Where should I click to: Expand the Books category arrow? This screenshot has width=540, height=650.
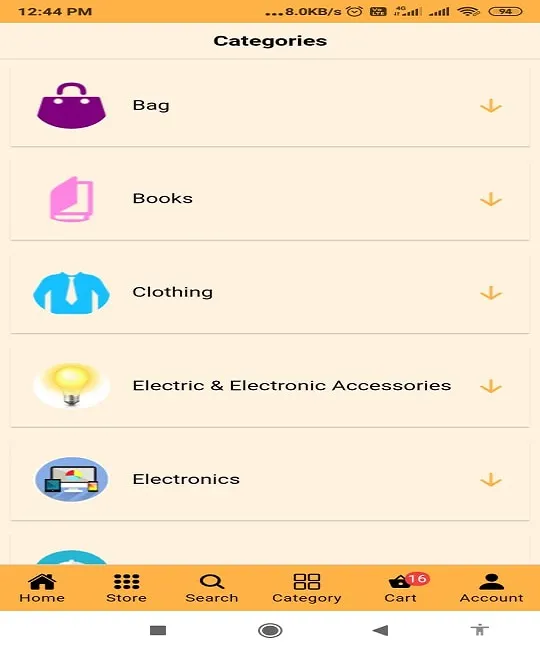tap(491, 199)
